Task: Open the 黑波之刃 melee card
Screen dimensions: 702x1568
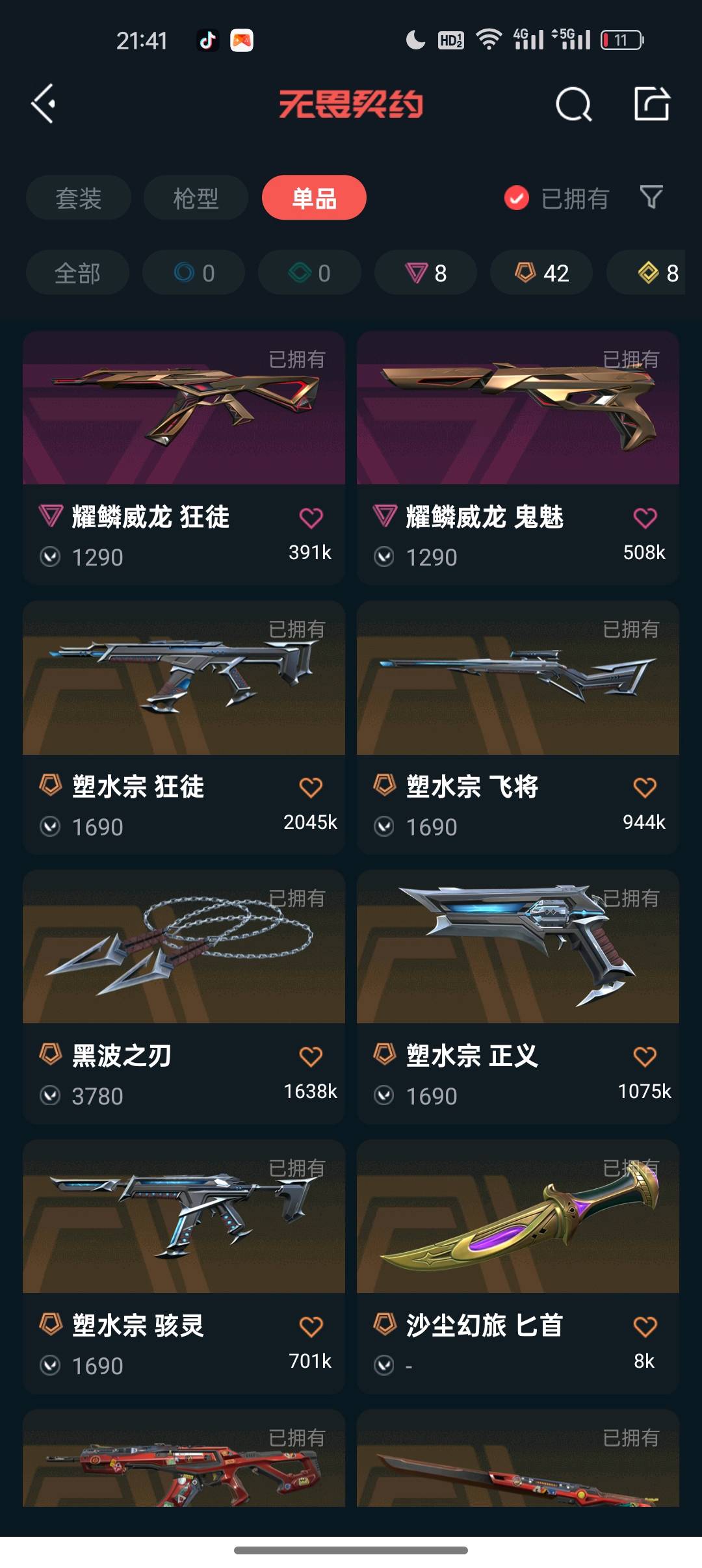Action: (x=184, y=997)
